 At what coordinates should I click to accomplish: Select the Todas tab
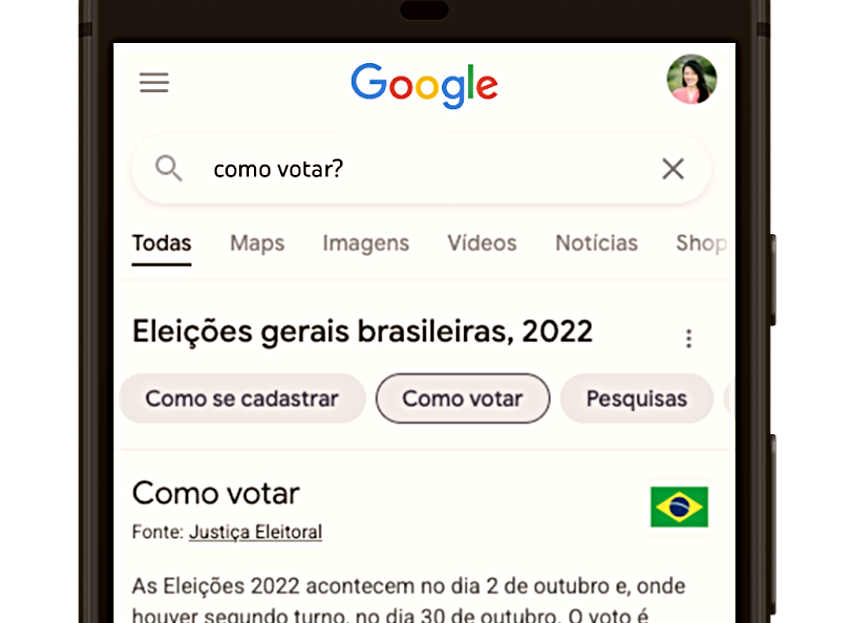point(161,243)
